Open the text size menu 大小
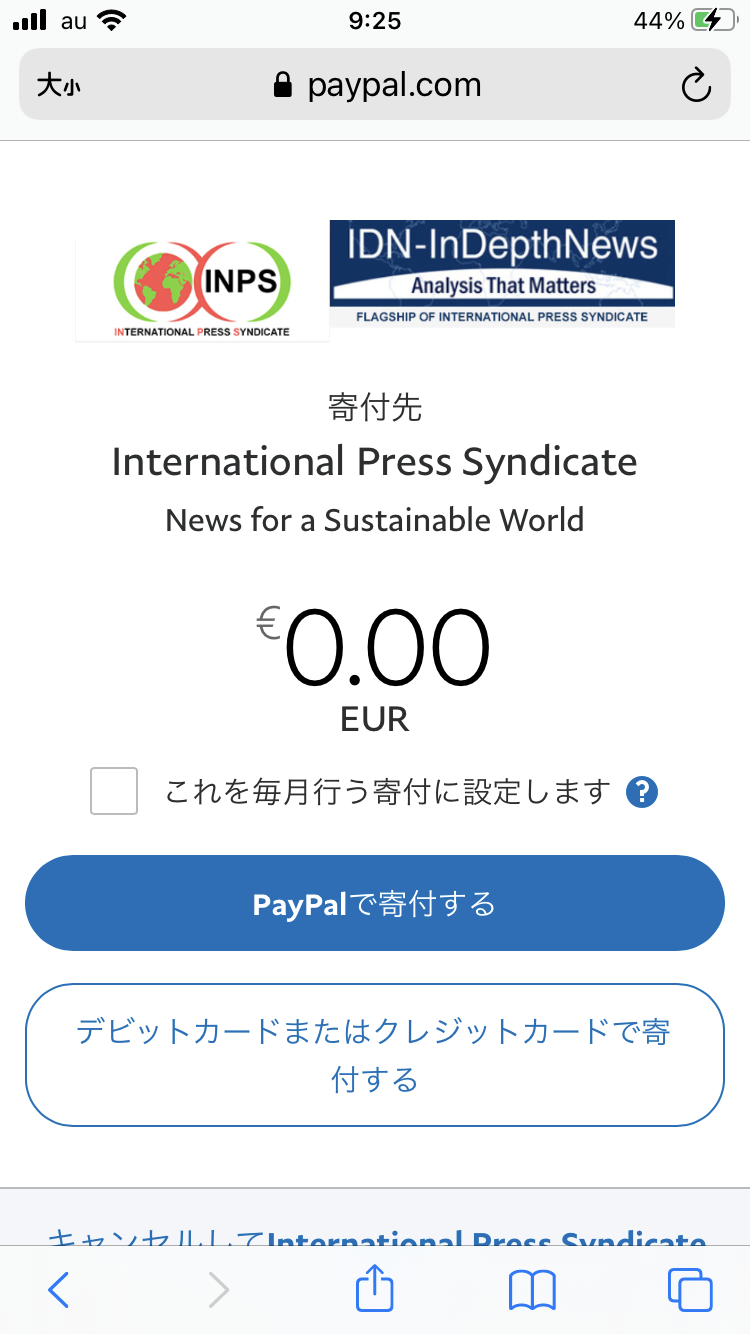 tap(59, 86)
